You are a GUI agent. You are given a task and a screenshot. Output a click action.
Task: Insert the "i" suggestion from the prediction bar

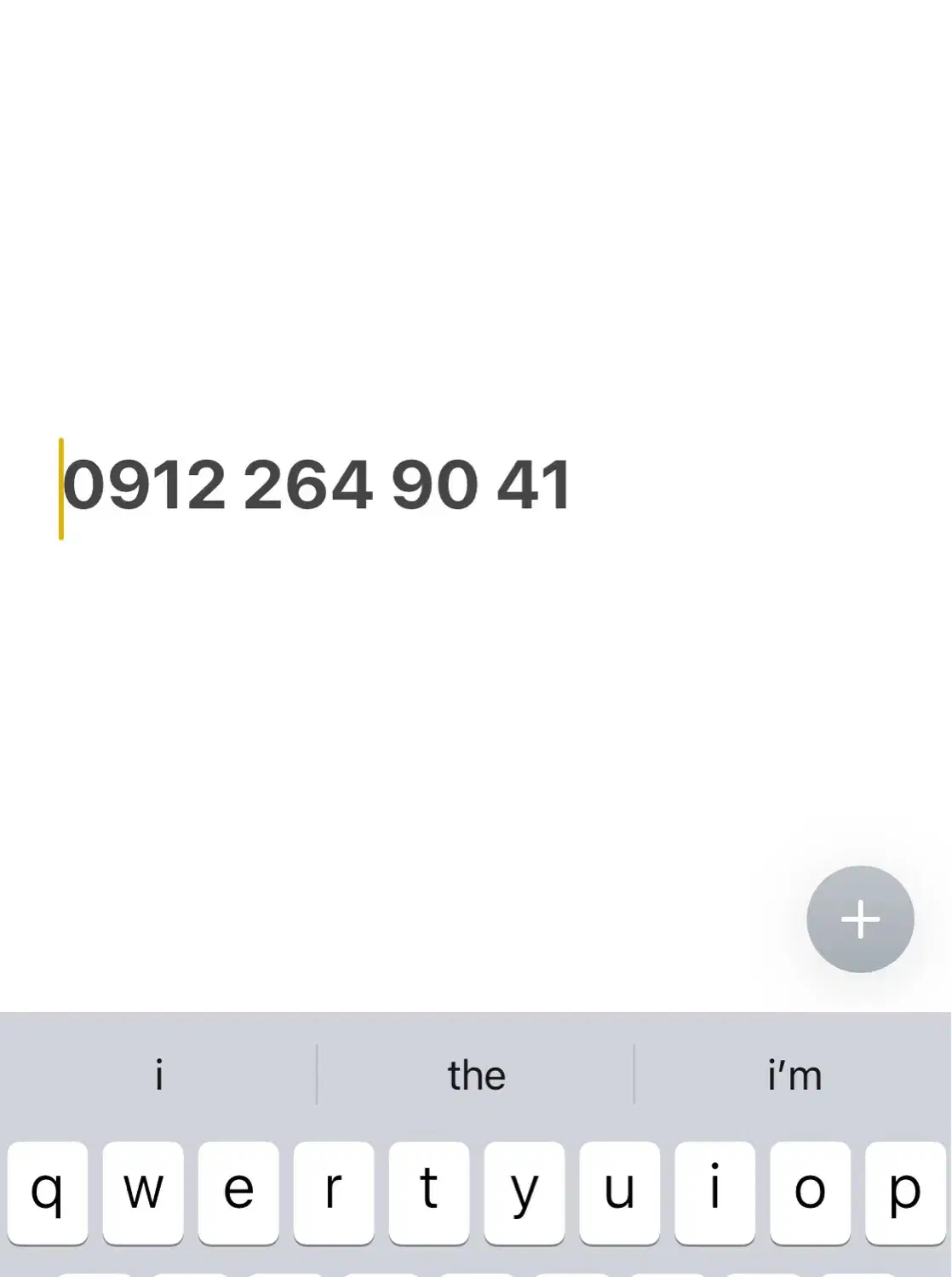tap(159, 1075)
